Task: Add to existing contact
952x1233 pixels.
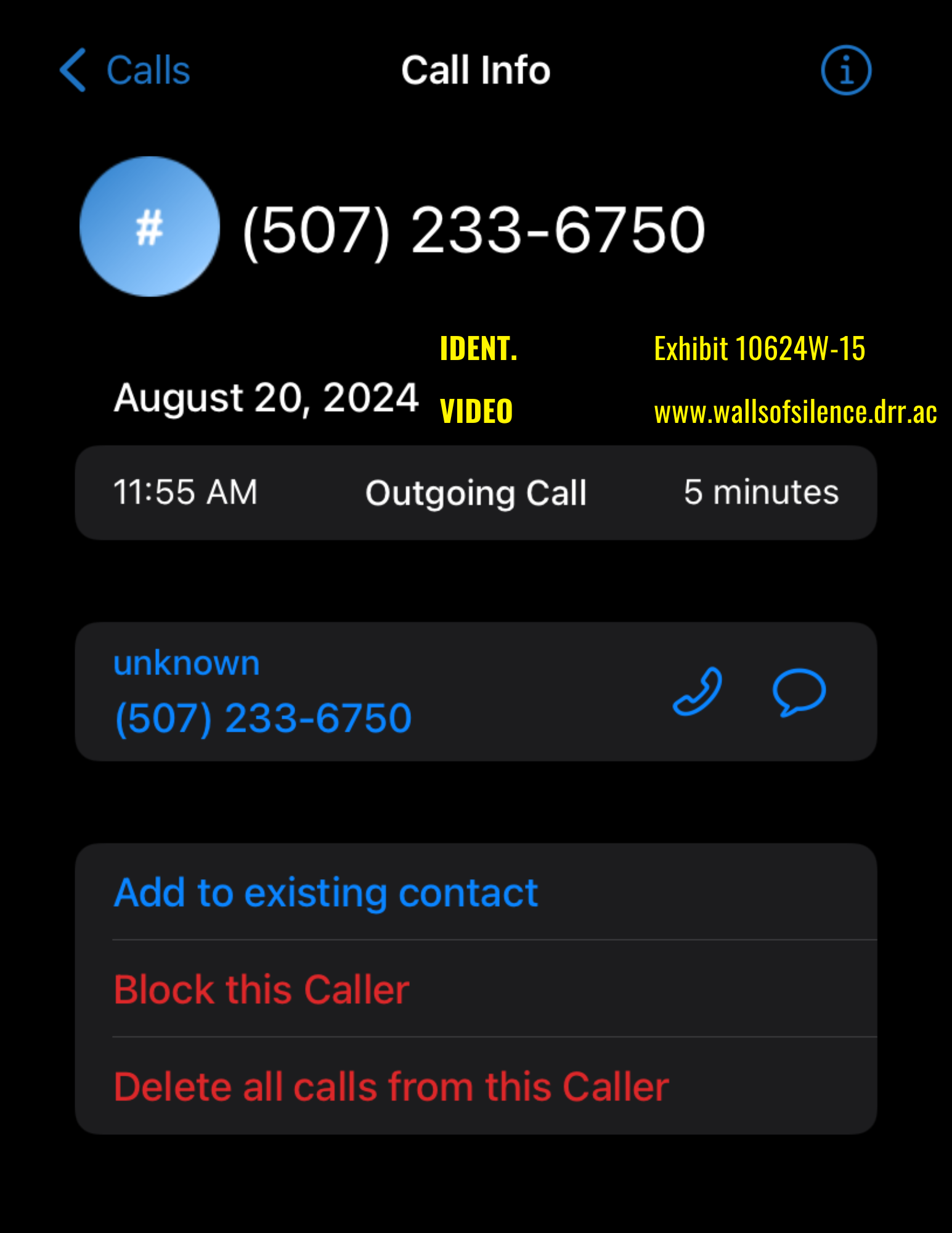Action: pos(326,892)
